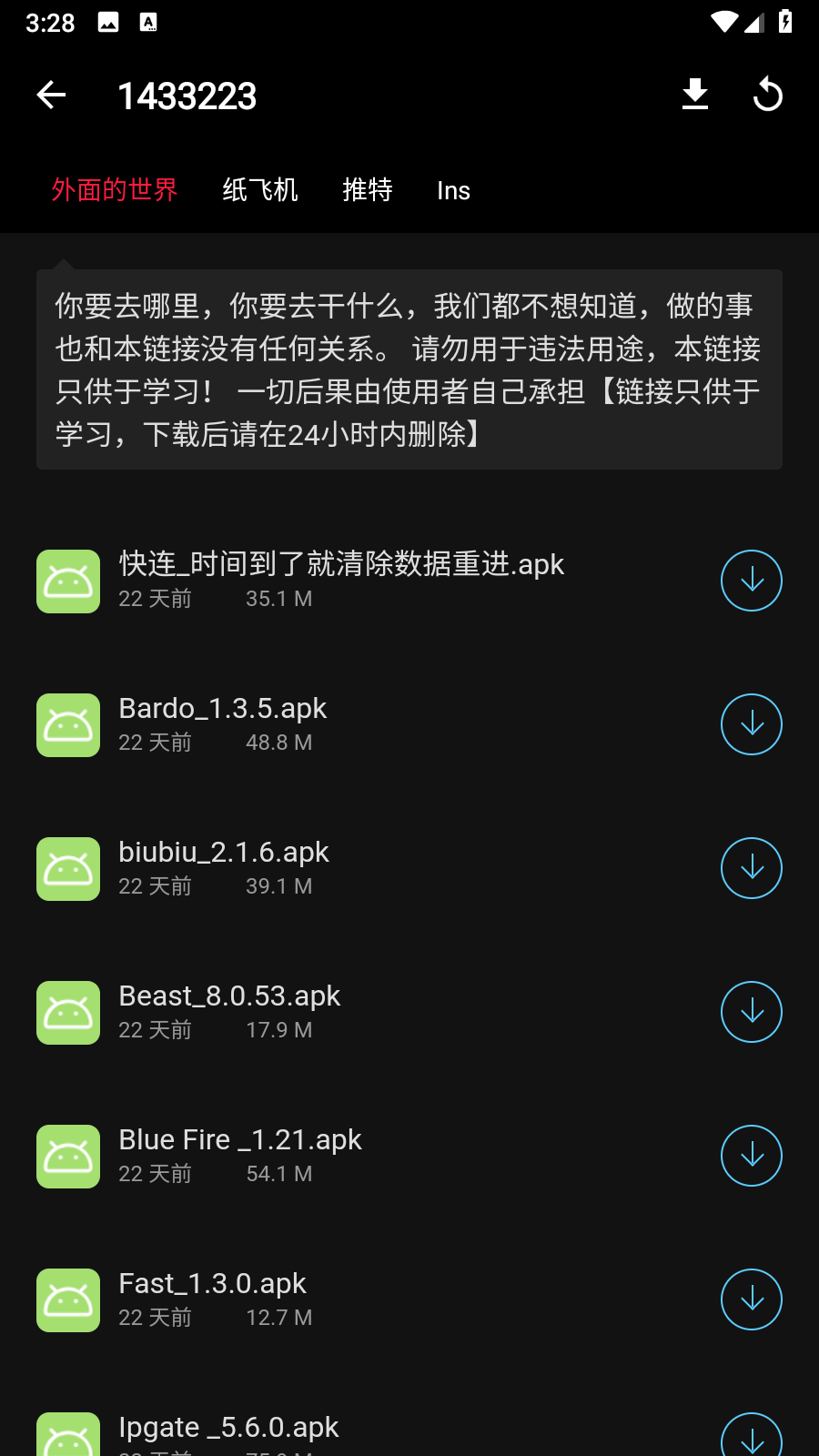
Task: Download Bardo_1.3.5.apk via its download icon
Action: [751, 723]
